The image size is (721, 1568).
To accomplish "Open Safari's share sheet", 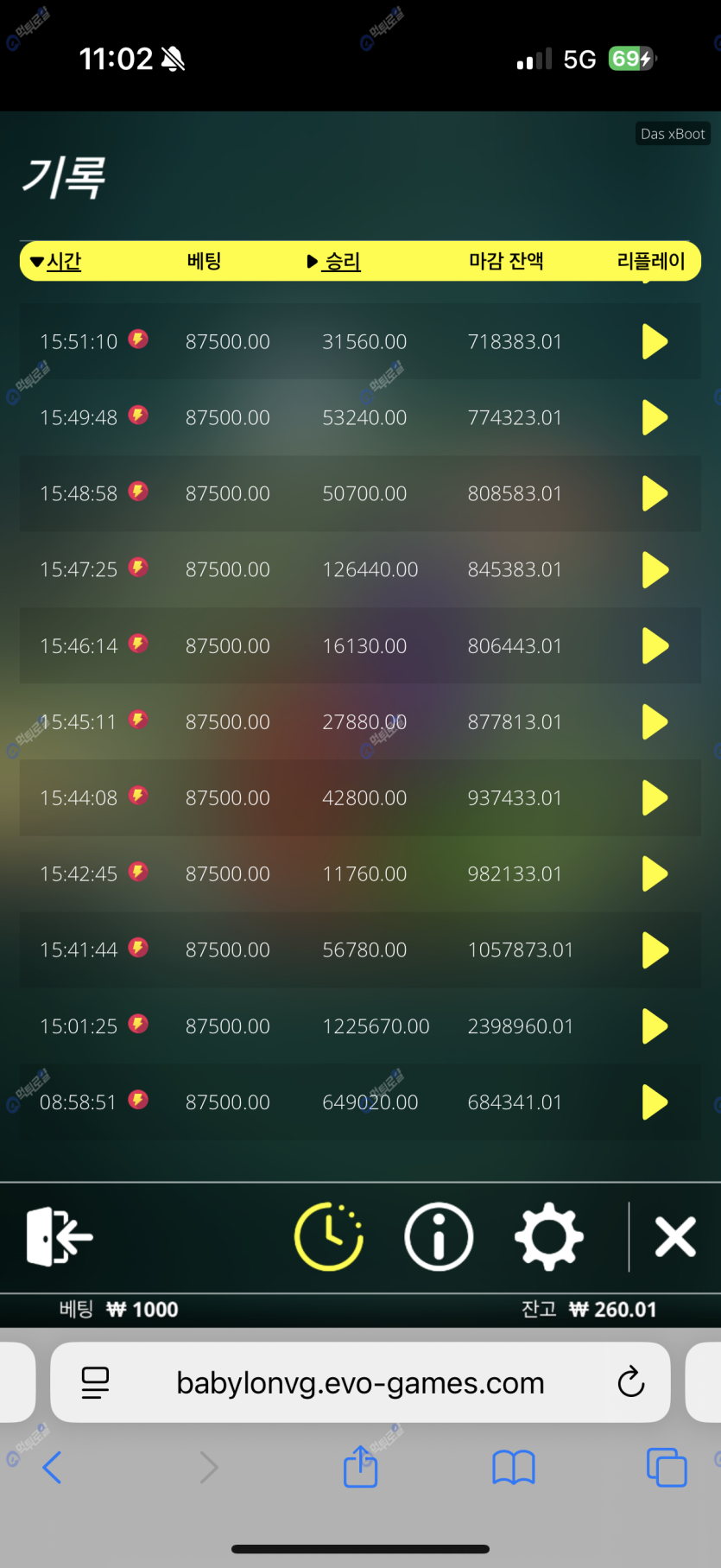I will pyautogui.click(x=360, y=1467).
